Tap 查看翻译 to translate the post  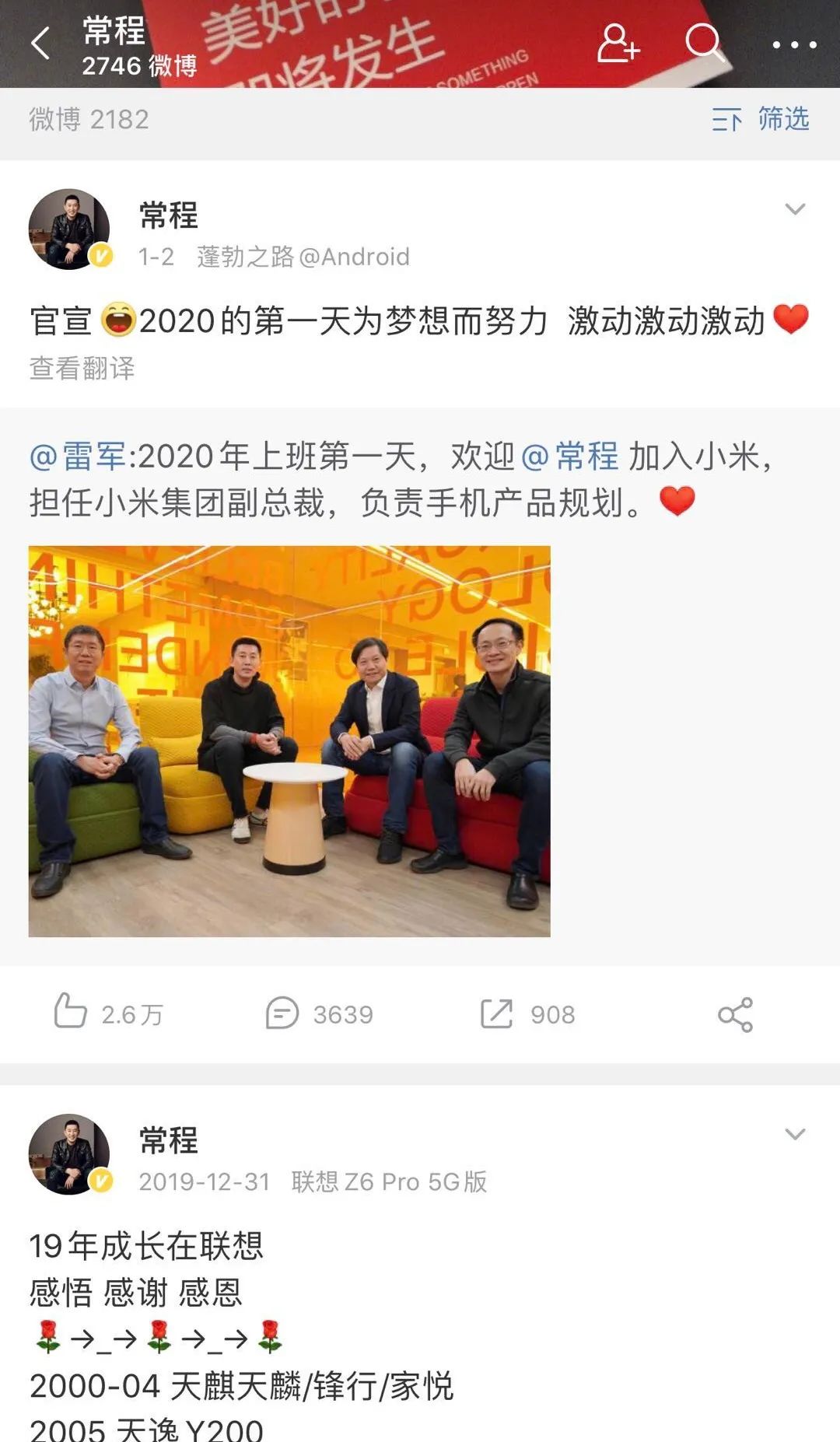click(x=82, y=368)
